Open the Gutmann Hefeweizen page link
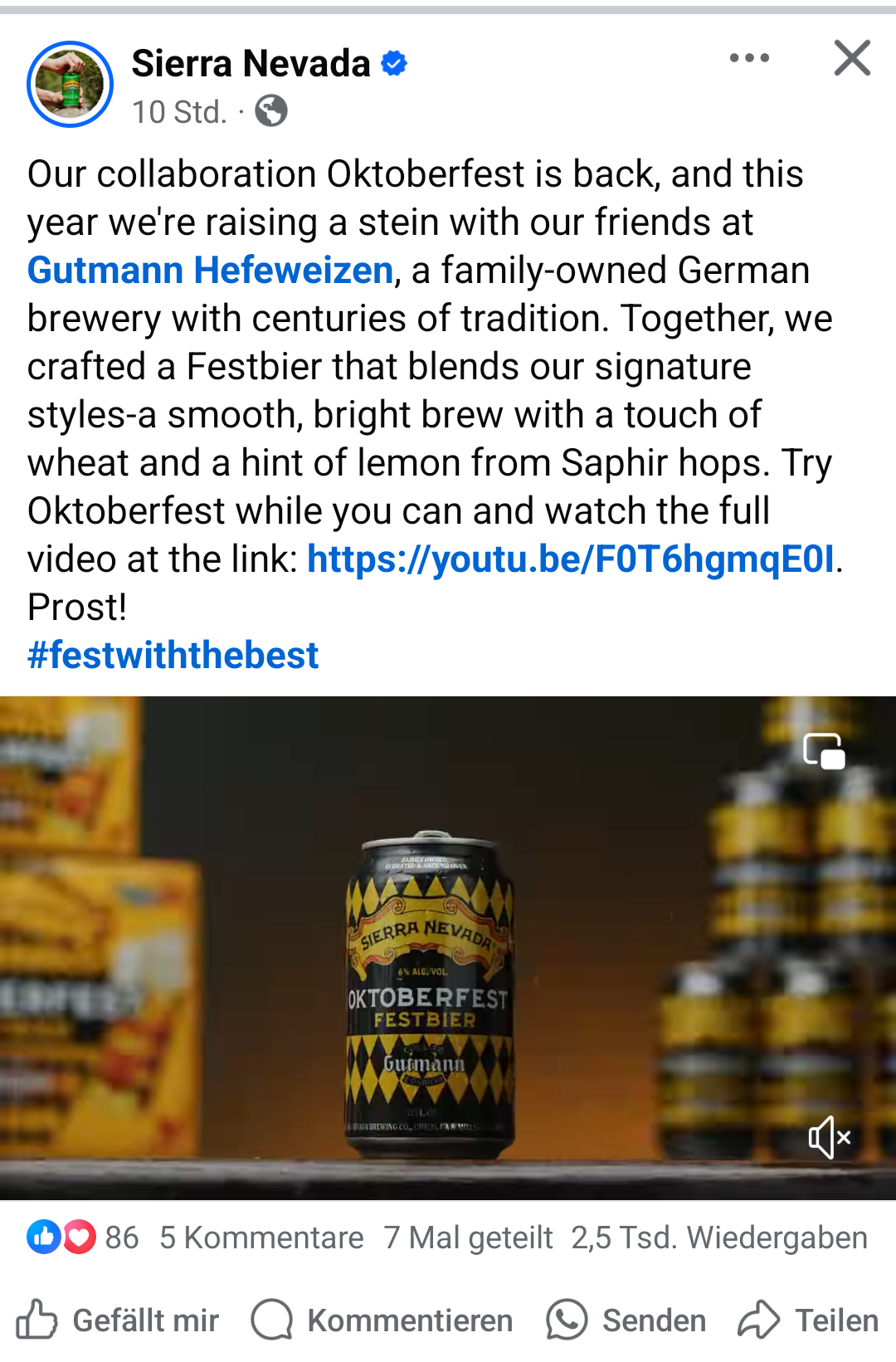The image size is (896, 1362). [210, 271]
